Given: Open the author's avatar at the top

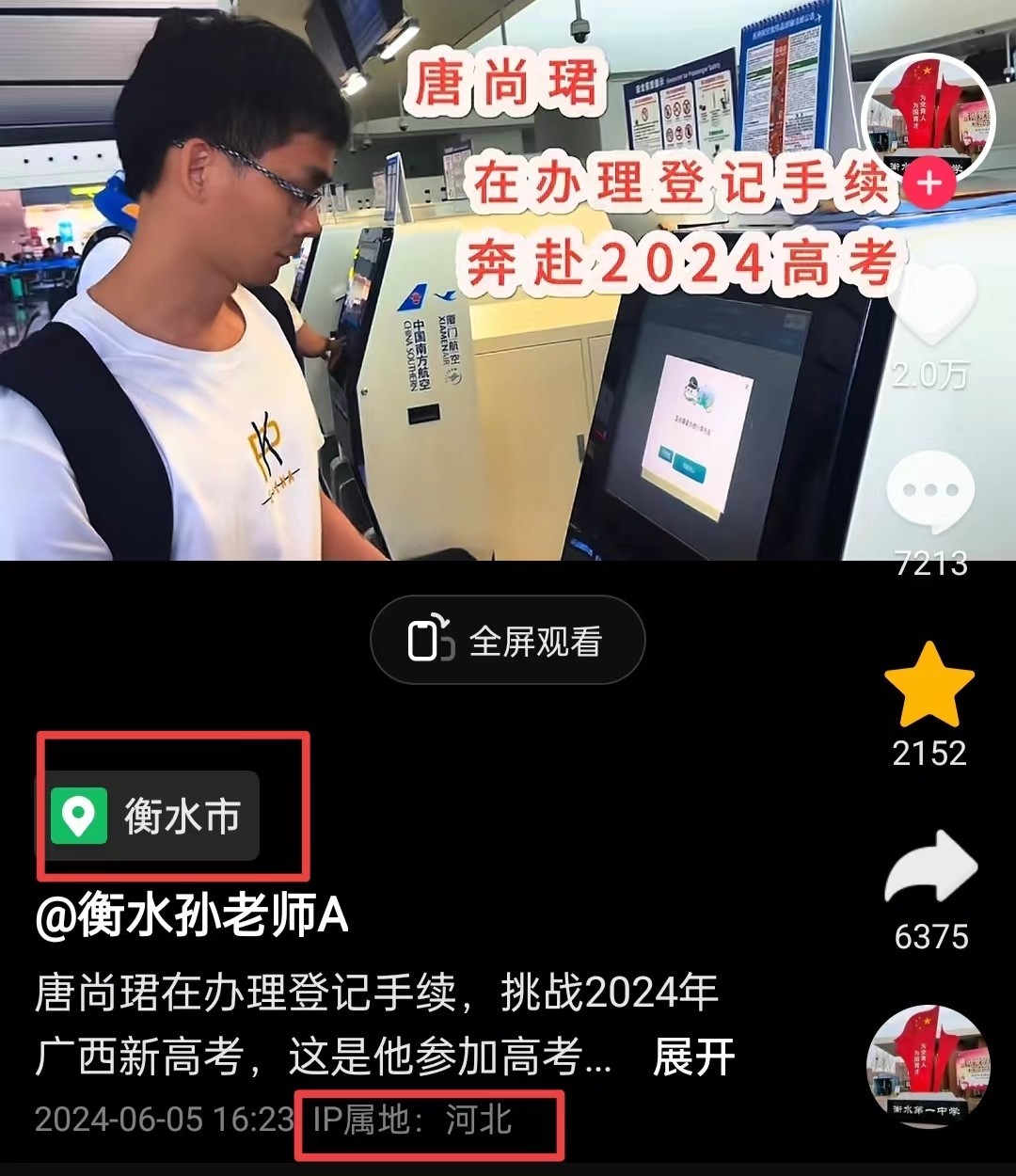Looking at the screenshot, I should (x=929, y=113).
